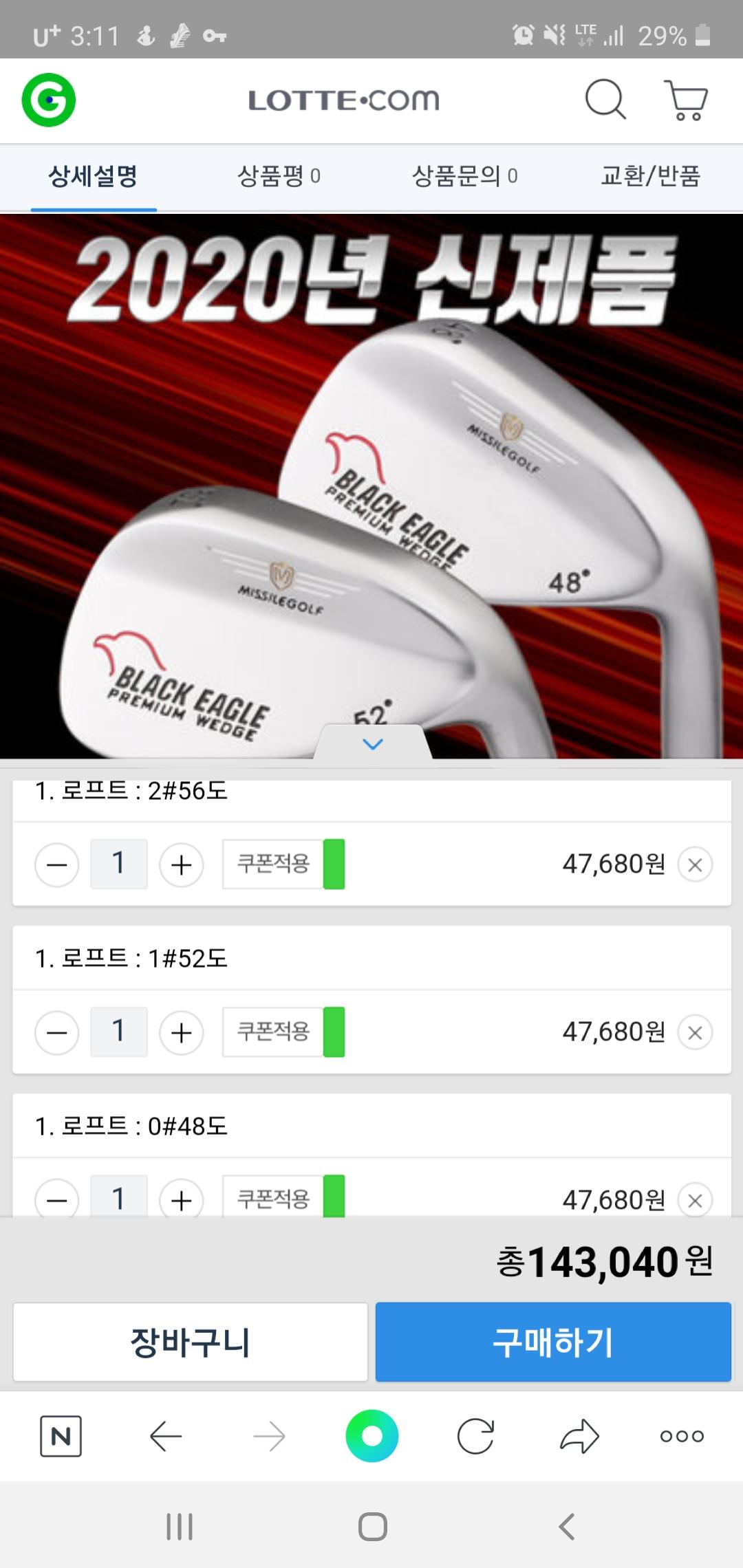743x1568 pixels.
Task: Go to the system home screen
Action: coord(372,1527)
